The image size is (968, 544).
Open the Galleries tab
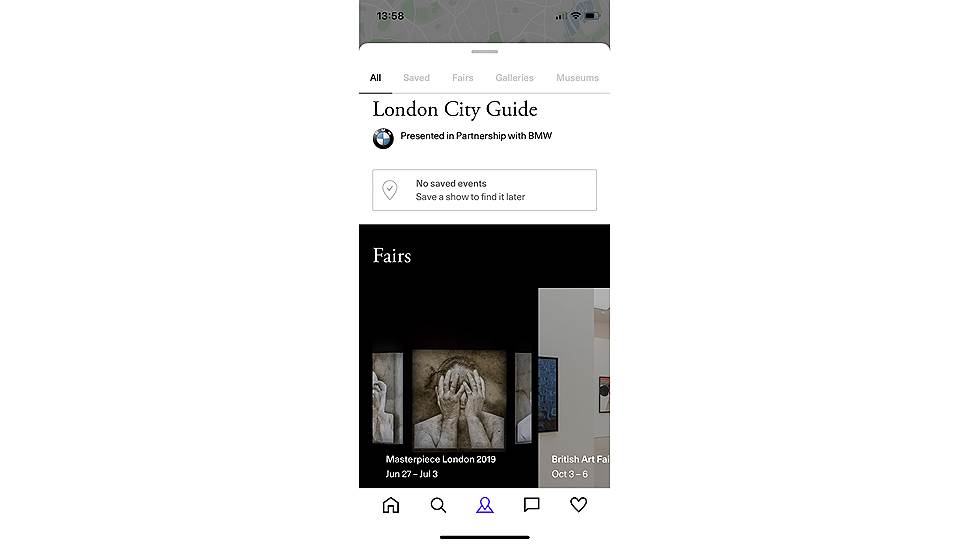point(514,78)
